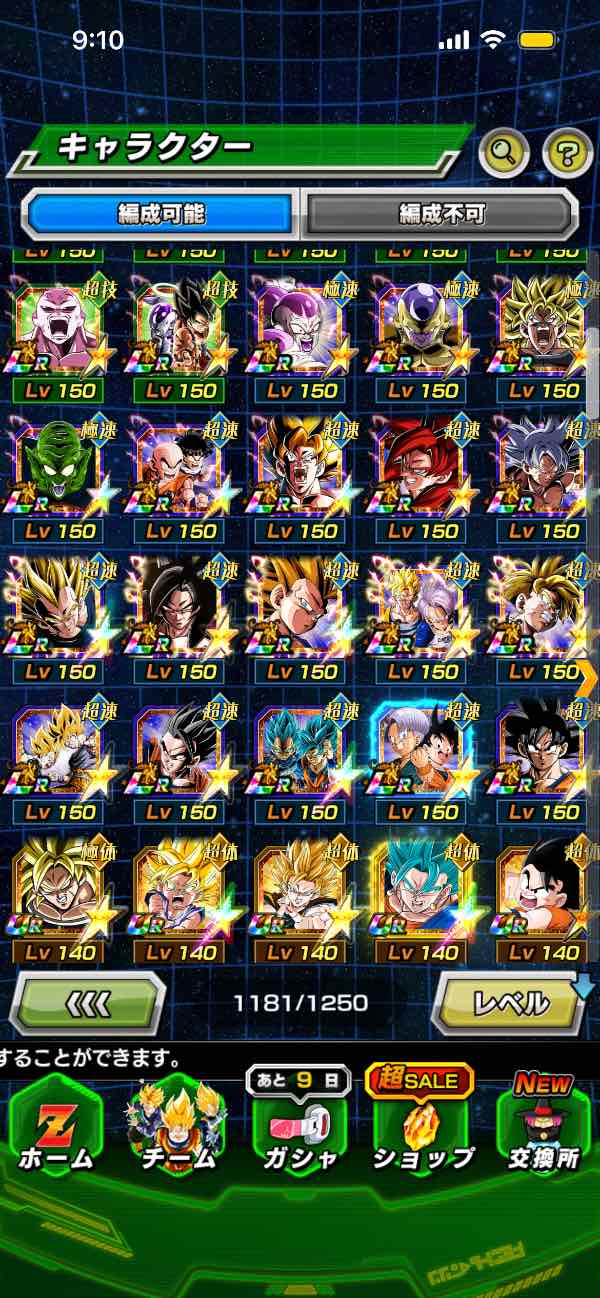Viewport: 600px width, 1298px height.
Task: Switch to the 編成可能 tab
Action: (x=161, y=213)
